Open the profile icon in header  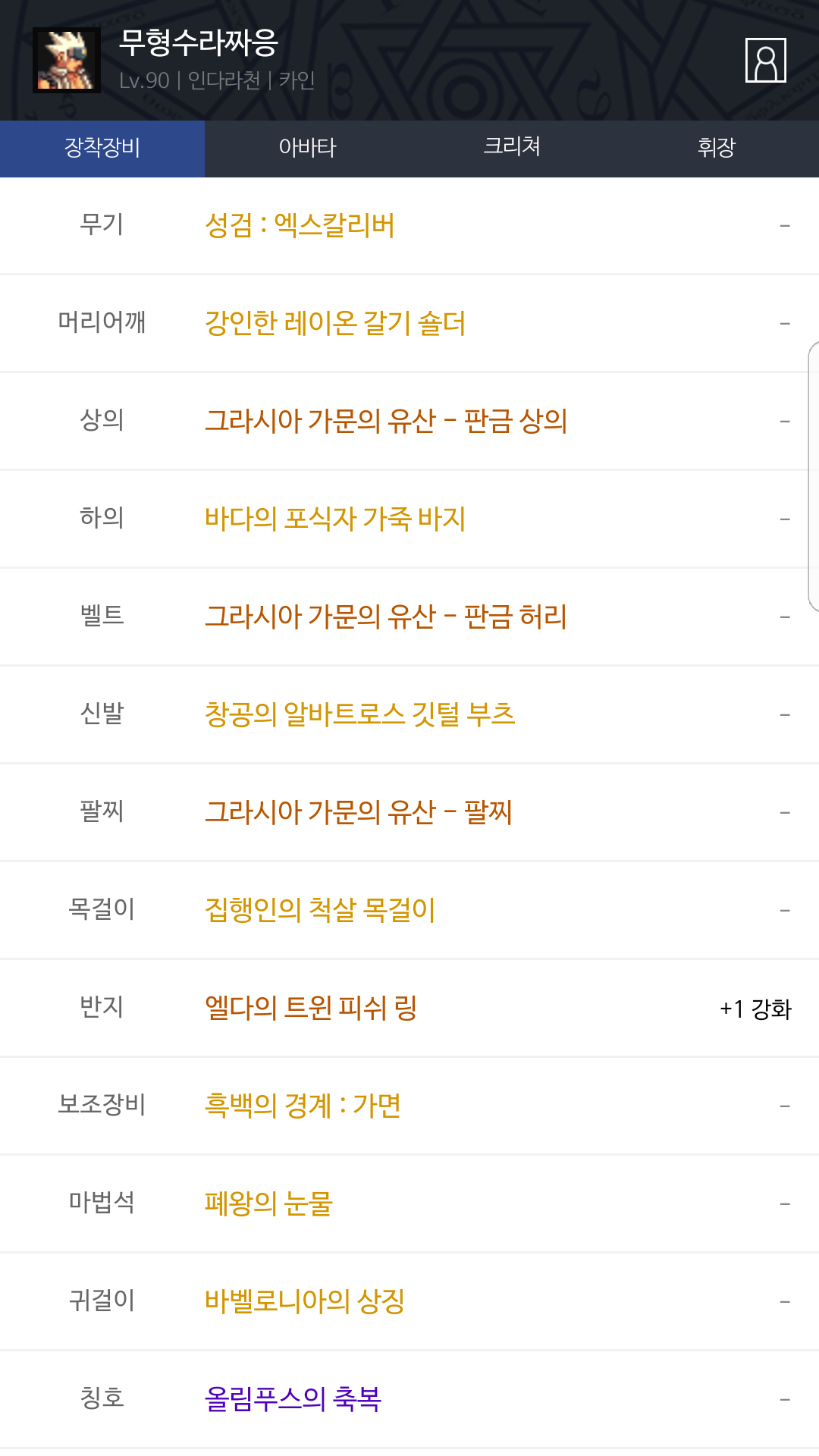pos(765,60)
